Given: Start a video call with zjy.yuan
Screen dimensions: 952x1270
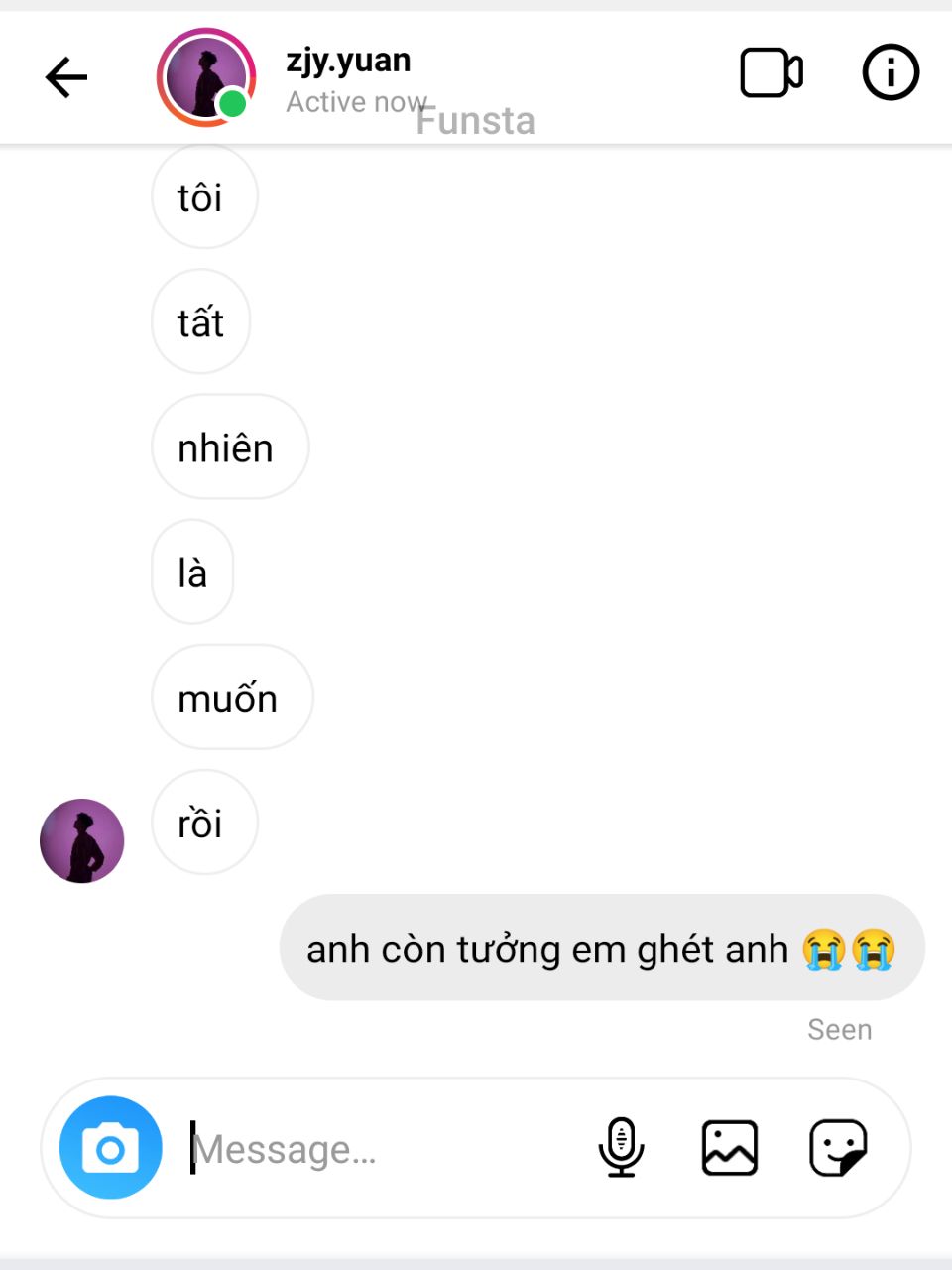Looking at the screenshot, I should [772, 73].
